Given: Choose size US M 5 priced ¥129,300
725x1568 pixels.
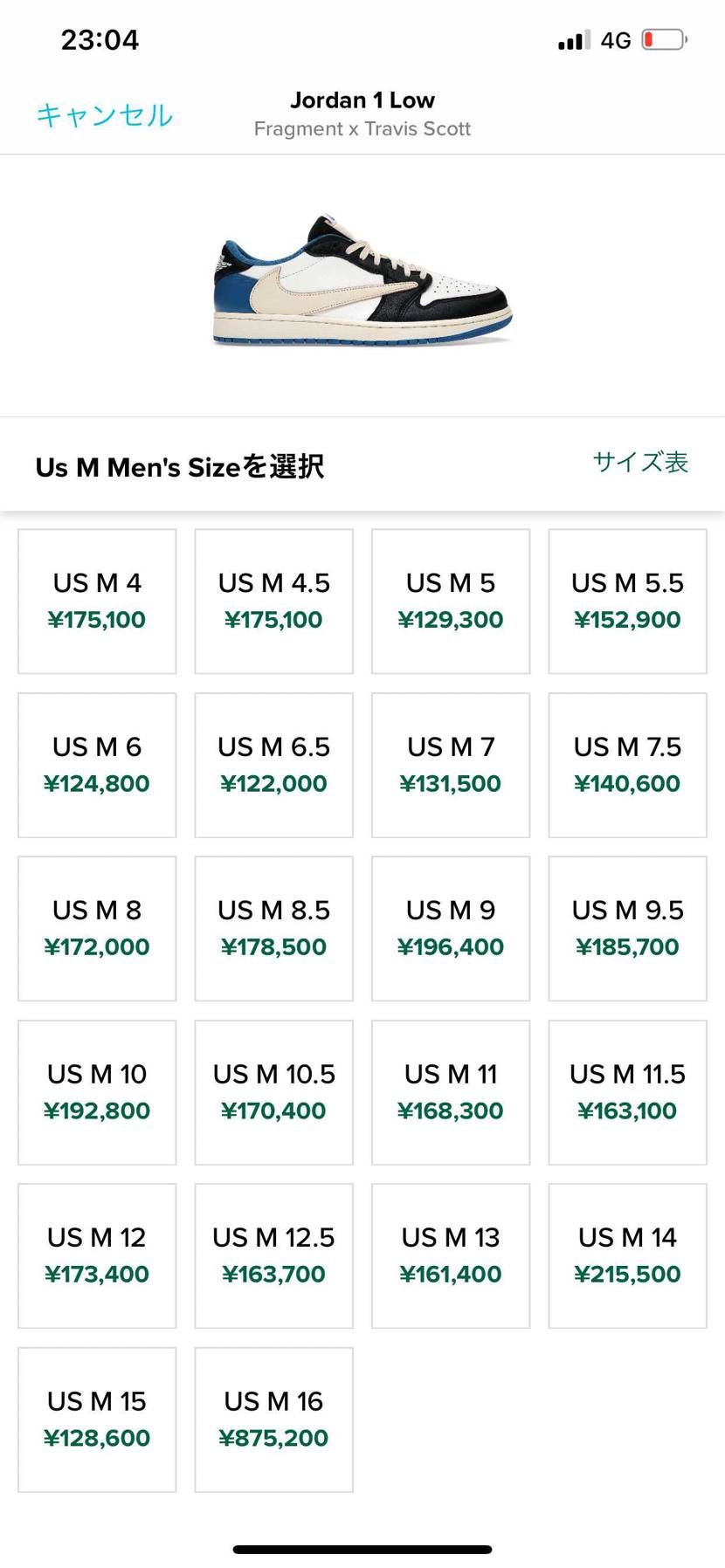Looking at the screenshot, I should 451,600.
